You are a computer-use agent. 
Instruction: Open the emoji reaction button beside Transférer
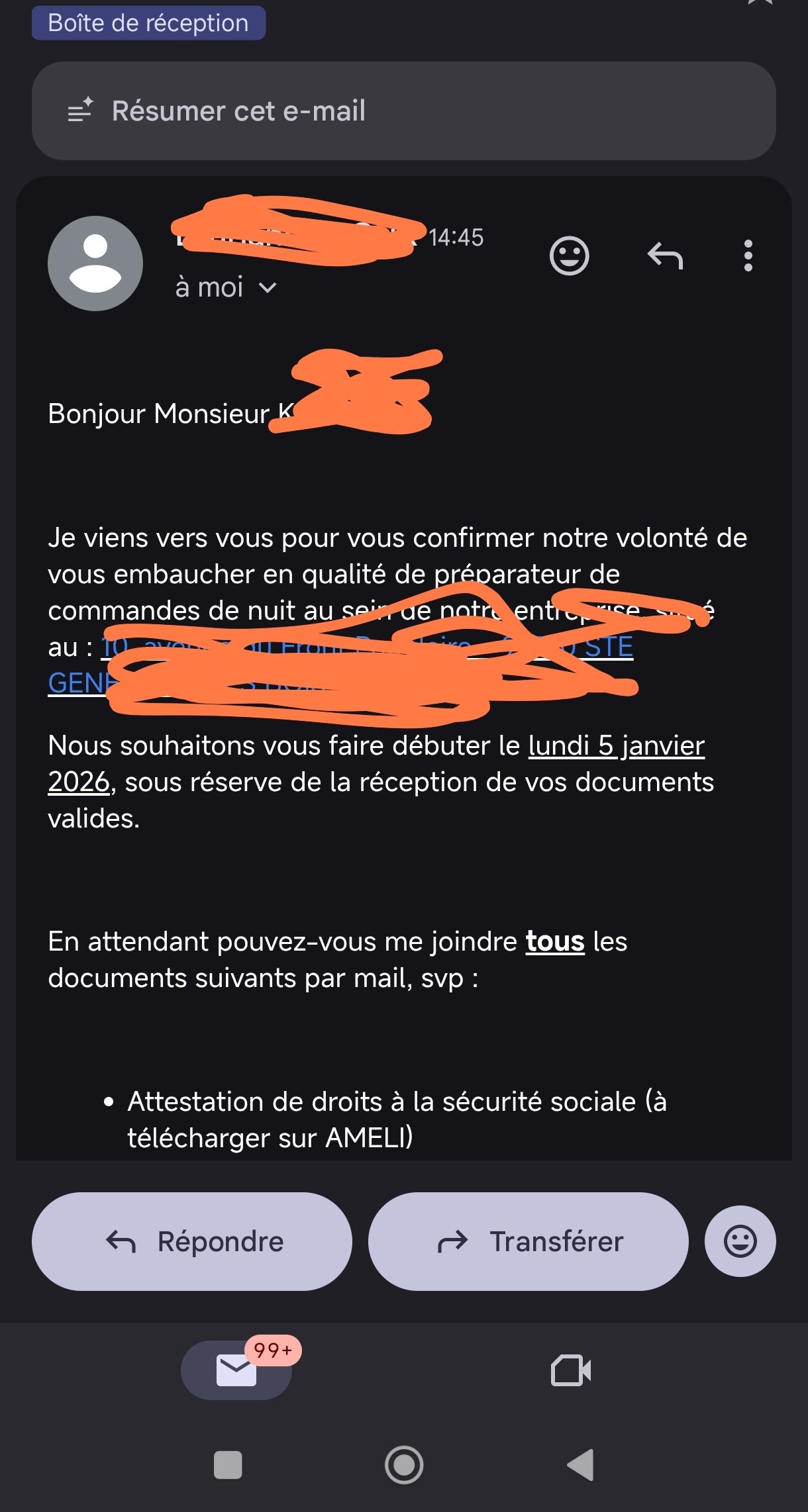tap(740, 1241)
